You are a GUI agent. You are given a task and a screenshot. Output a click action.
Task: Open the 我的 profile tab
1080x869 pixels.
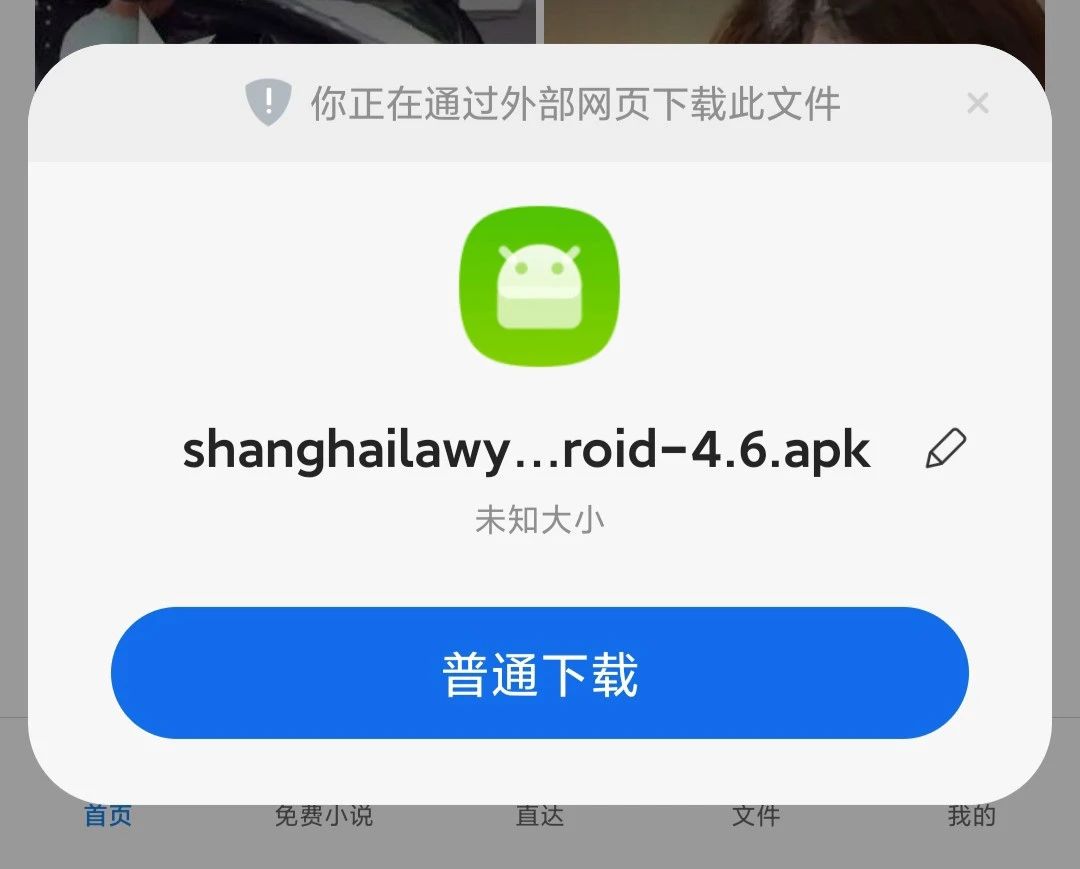point(971,816)
